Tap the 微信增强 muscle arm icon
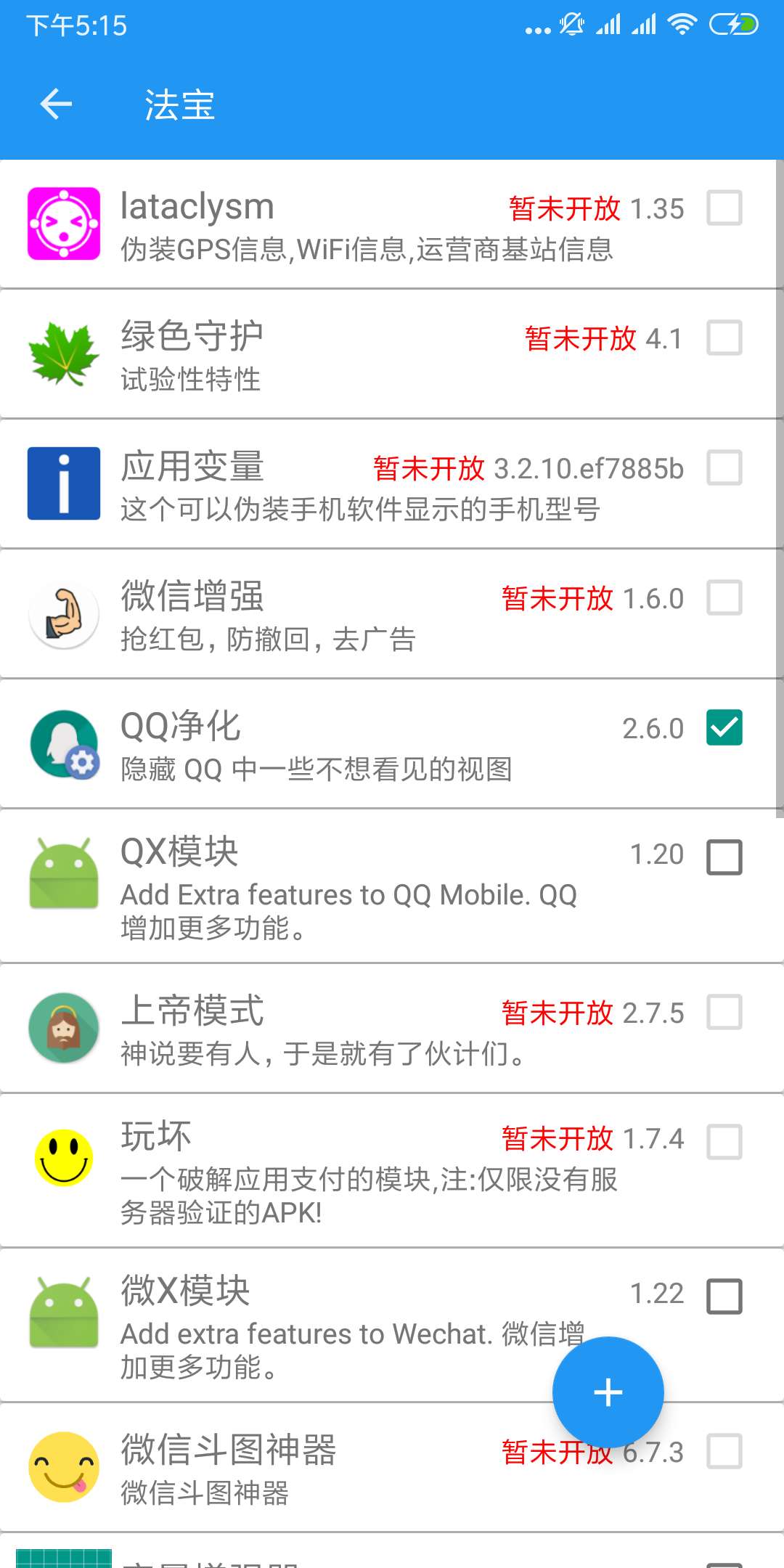 pyautogui.click(x=62, y=613)
